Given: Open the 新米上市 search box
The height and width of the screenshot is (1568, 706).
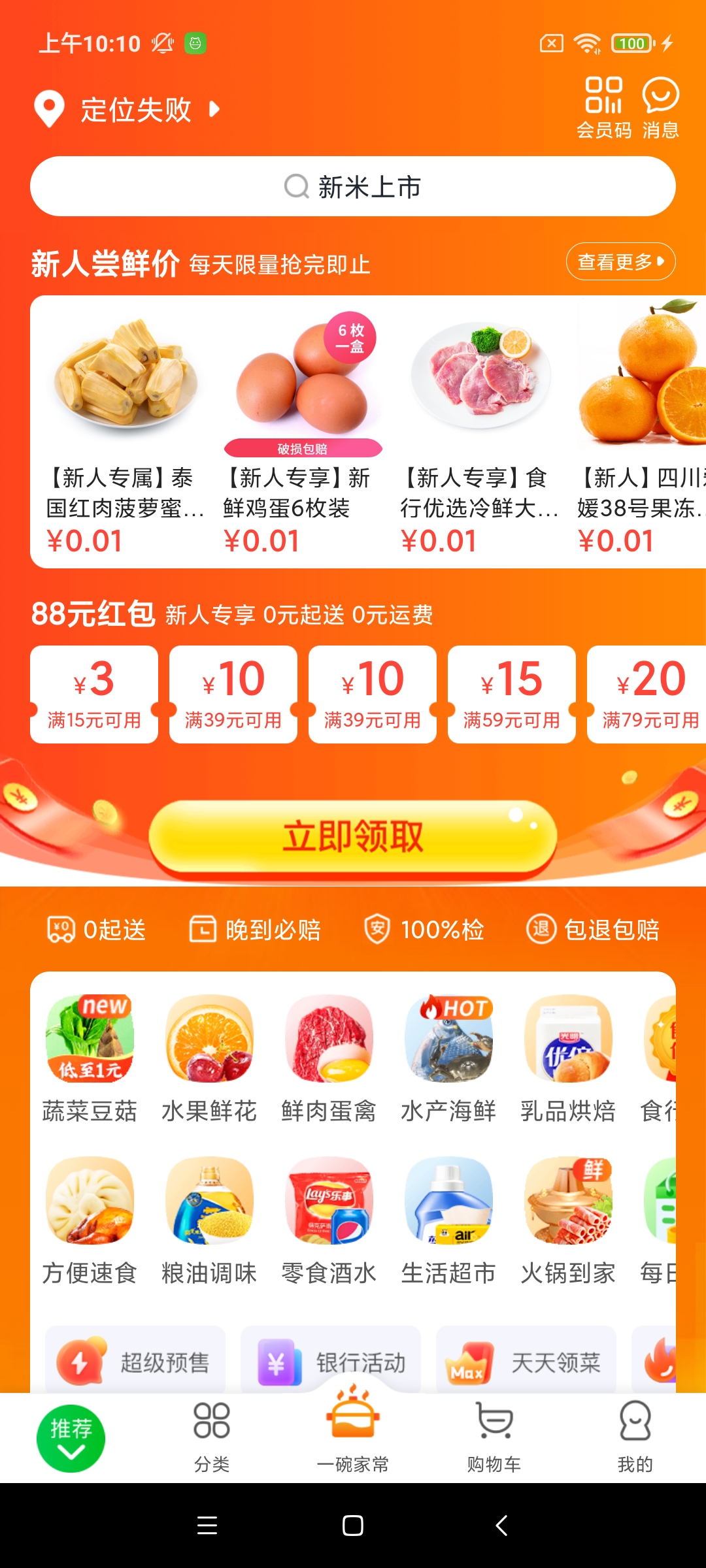Looking at the screenshot, I should 353,187.
